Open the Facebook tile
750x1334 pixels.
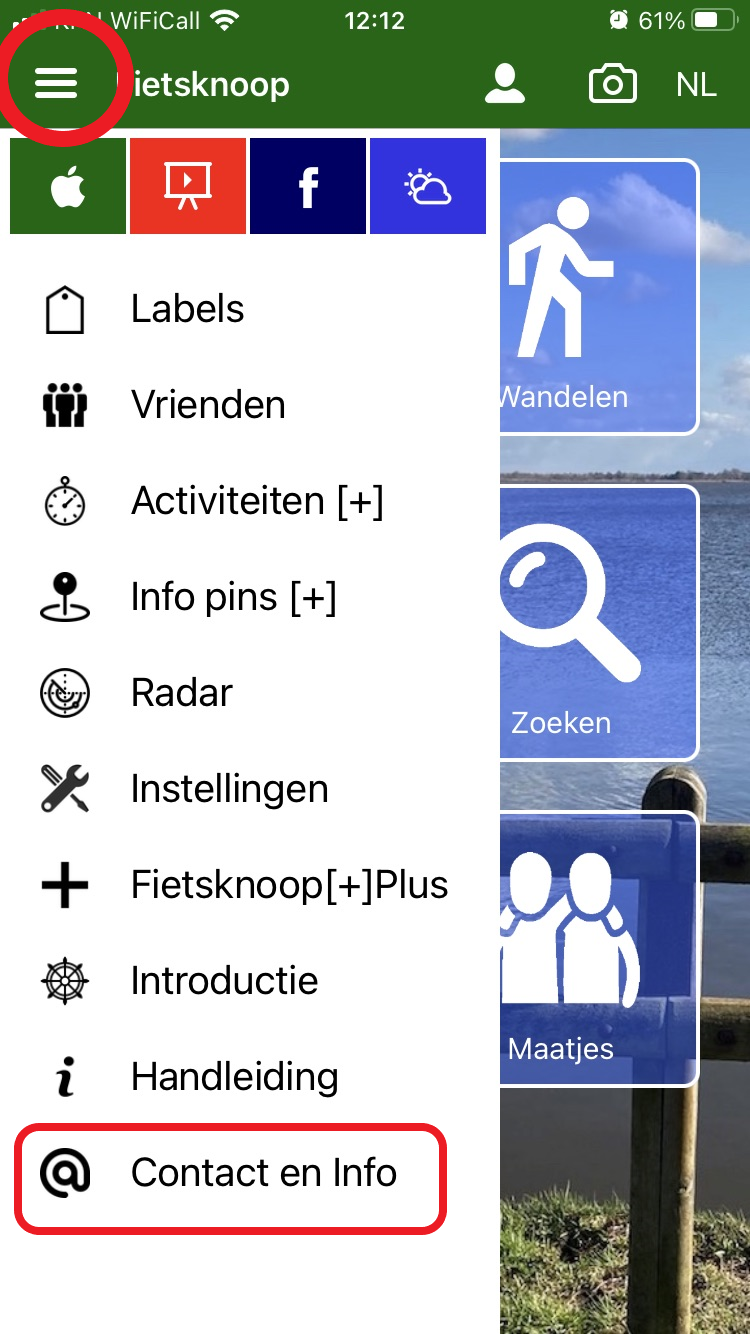pos(308,186)
